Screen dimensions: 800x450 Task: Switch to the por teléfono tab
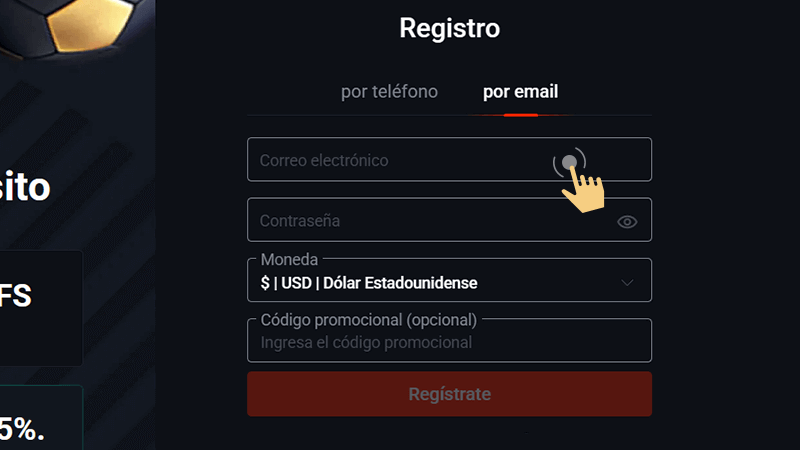(x=389, y=92)
